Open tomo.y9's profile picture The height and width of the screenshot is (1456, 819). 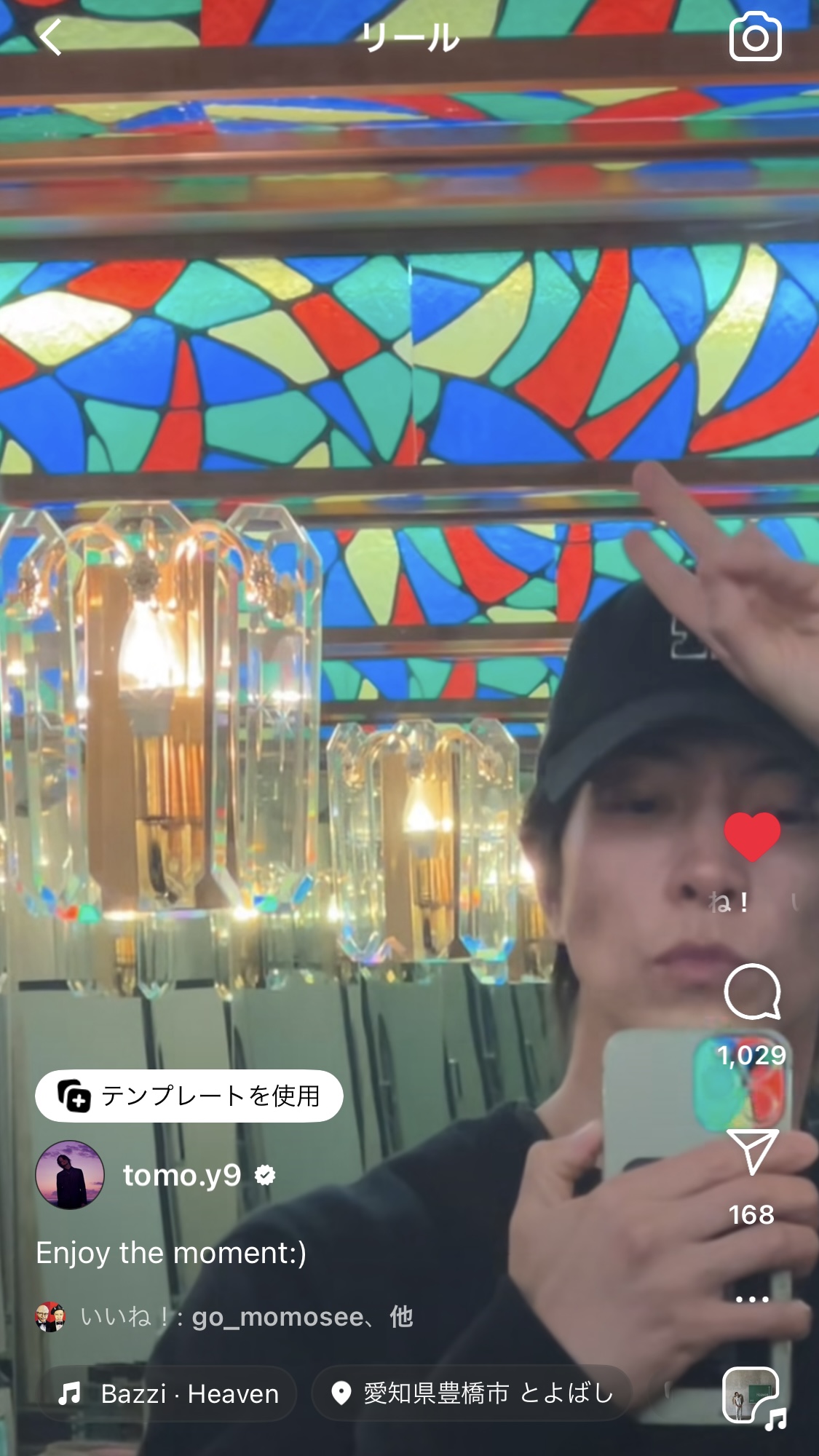(70, 1175)
